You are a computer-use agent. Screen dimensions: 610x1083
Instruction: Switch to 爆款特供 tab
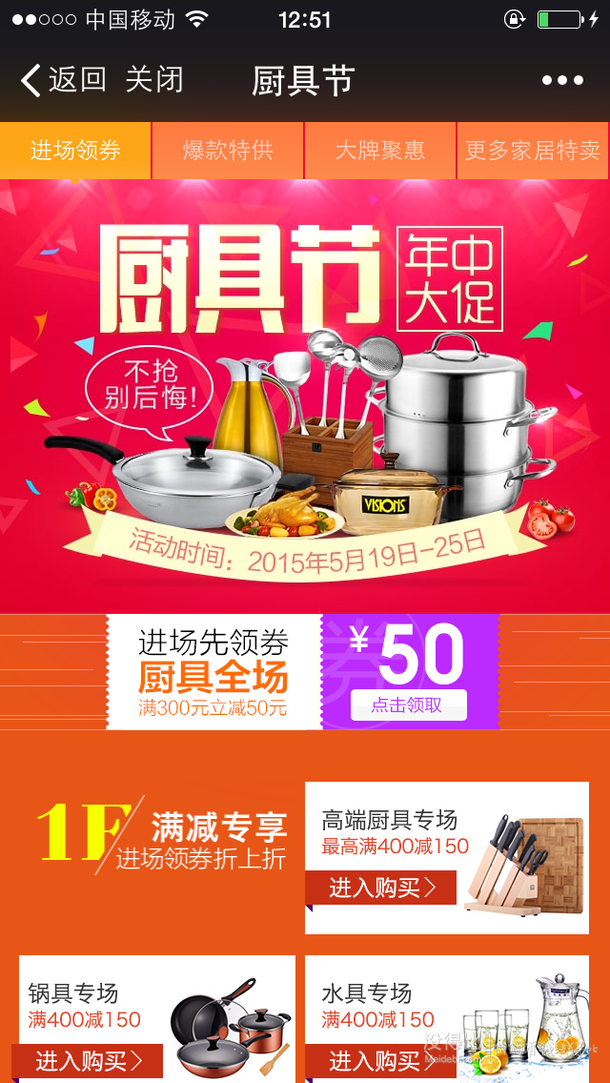click(x=228, y=151)
